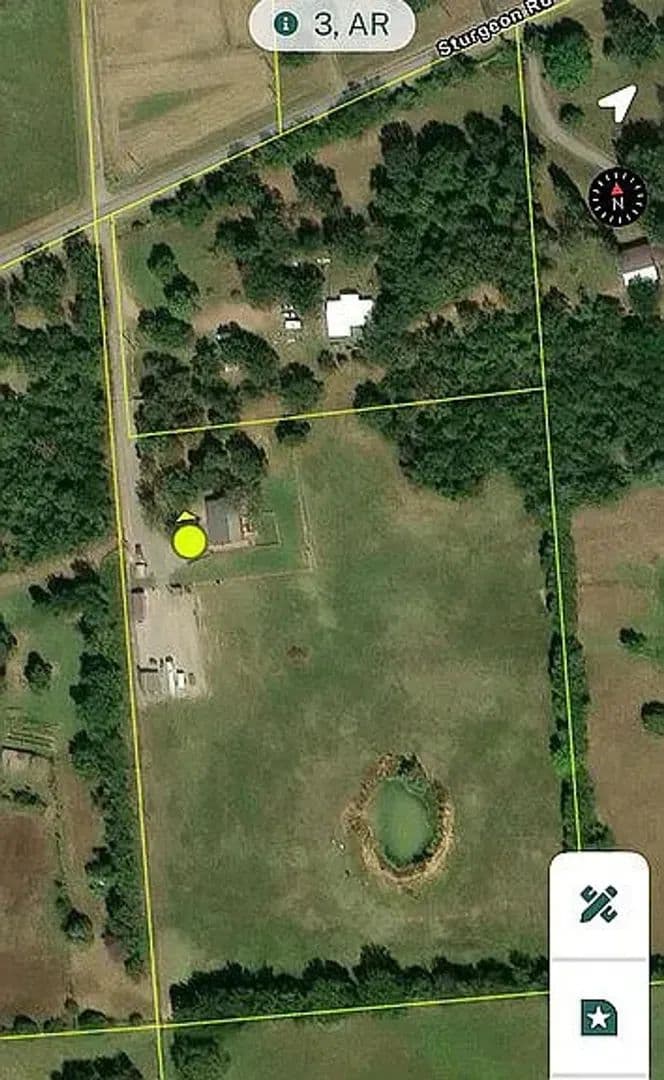Center map on my current location arrow
The image size is (664, 1080).
[x=617, y=102]
